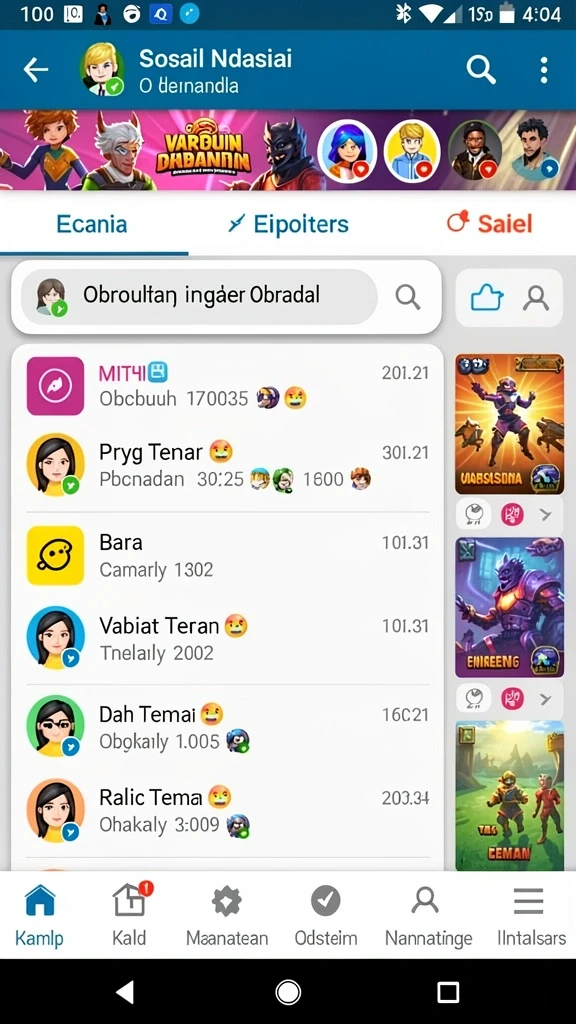Viewport: 576px width, 1024px height.
Task: Open Maanatean in the bottom bar
Action: (227, 914)
